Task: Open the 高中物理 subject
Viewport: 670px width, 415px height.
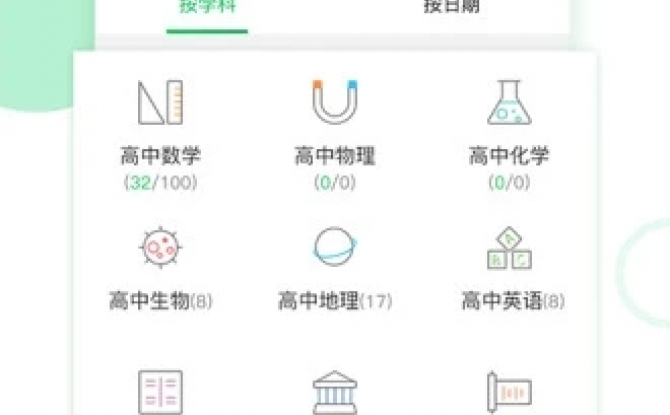Action: (x=335, y=130)
